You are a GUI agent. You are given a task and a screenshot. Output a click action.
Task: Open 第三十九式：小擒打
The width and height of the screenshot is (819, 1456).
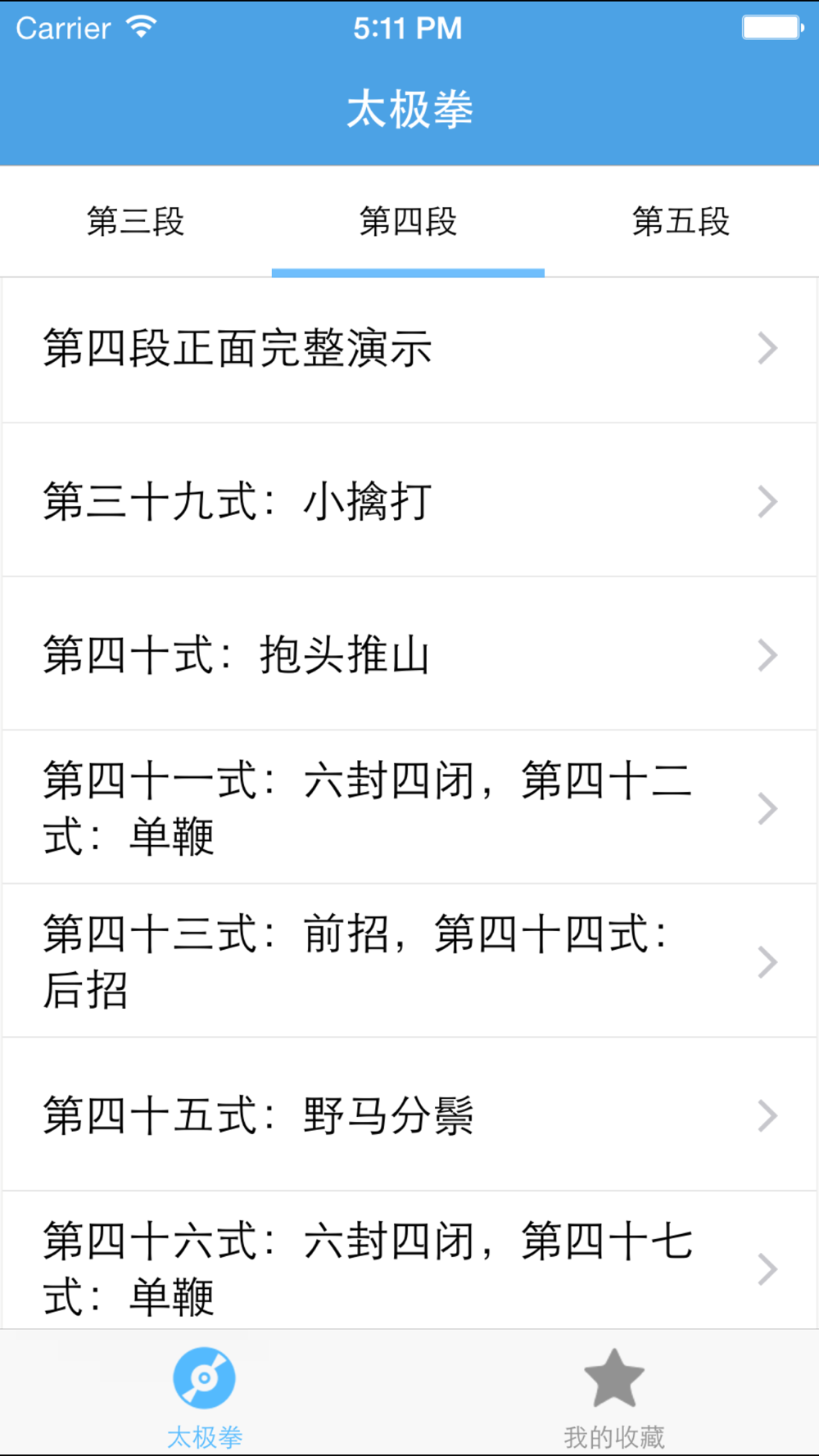point(409,500)
